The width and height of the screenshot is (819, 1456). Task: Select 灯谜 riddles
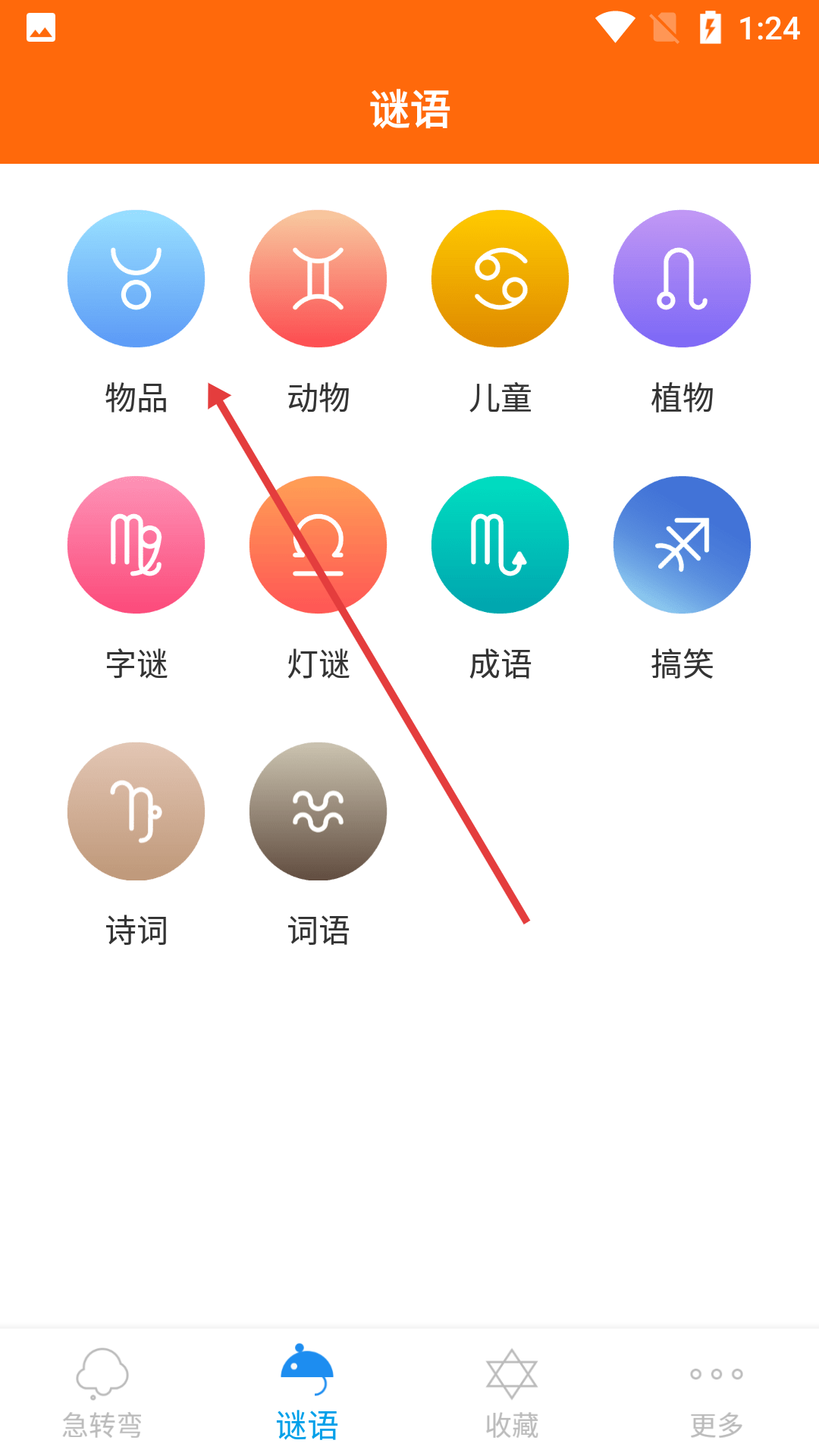pyautogui.click(x=318, y=545)
